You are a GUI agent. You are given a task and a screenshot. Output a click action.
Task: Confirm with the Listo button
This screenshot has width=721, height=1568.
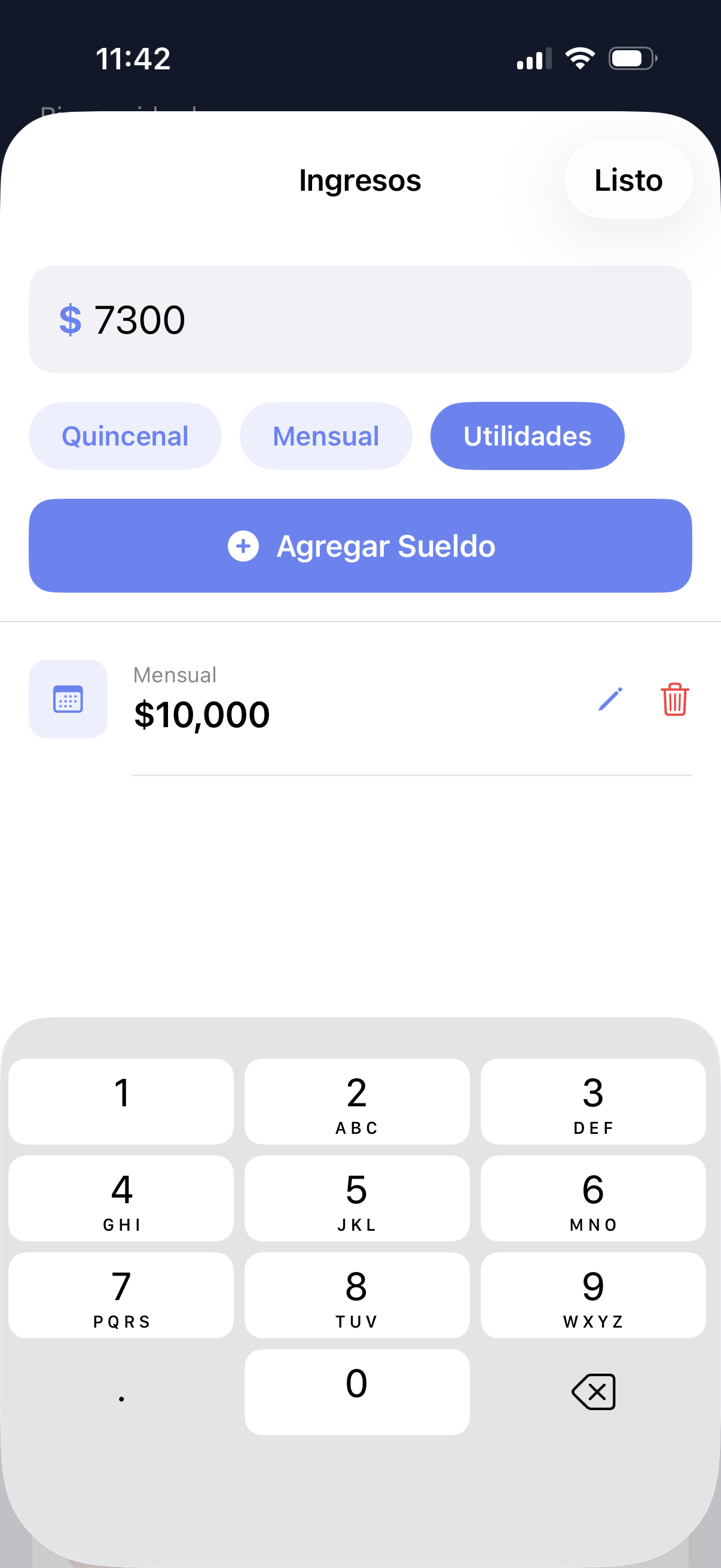pyautogui.click(x=628, y=179)
